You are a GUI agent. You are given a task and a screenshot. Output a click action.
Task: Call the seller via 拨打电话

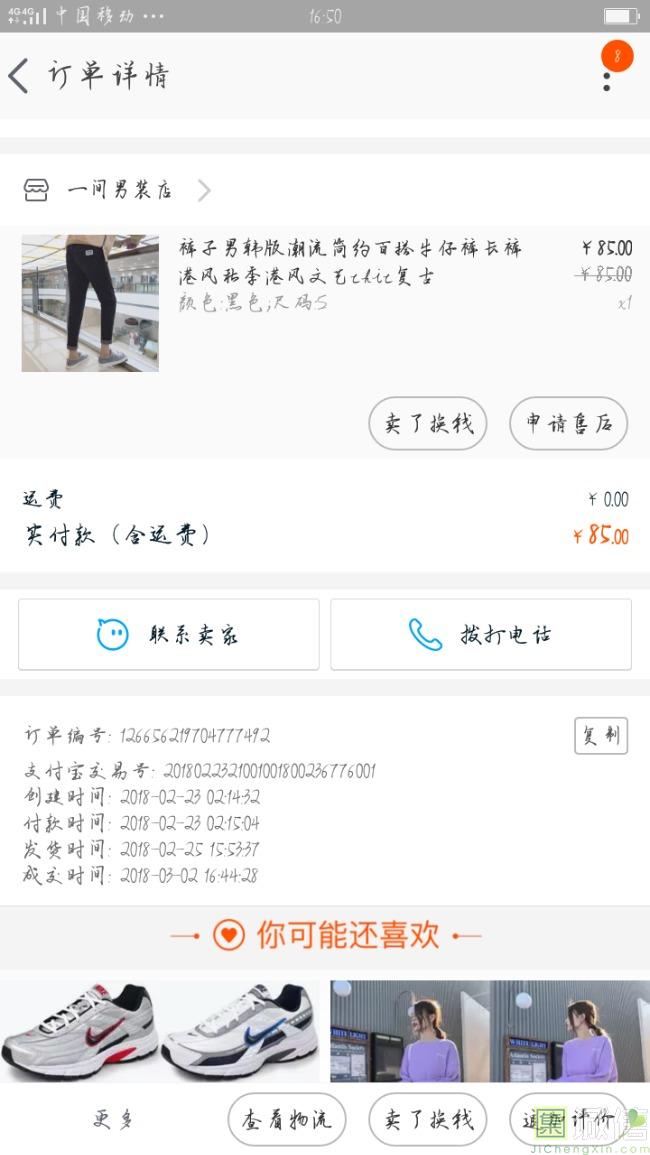pyautogui.click(x=481, y=634)
